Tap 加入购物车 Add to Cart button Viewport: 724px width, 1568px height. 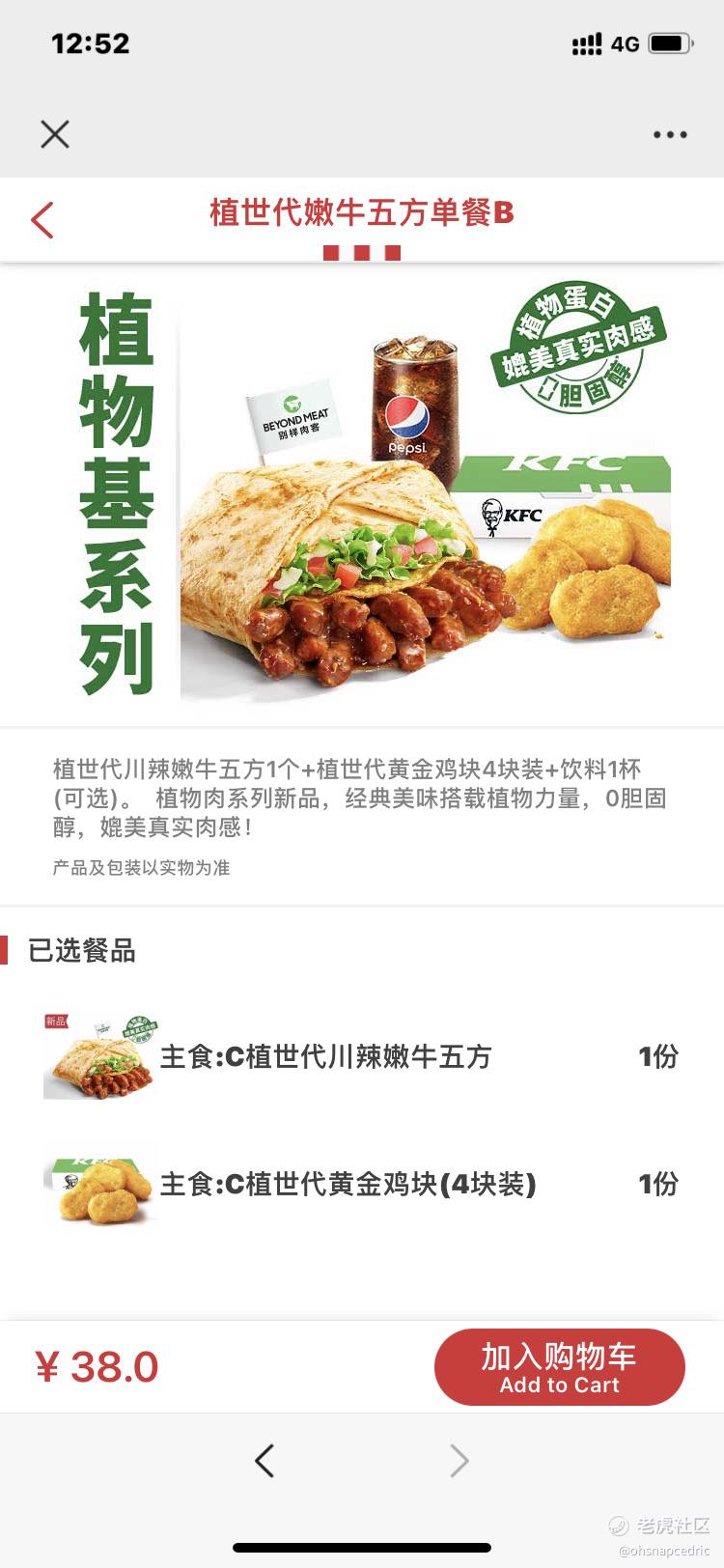[x=559, y=1367]
